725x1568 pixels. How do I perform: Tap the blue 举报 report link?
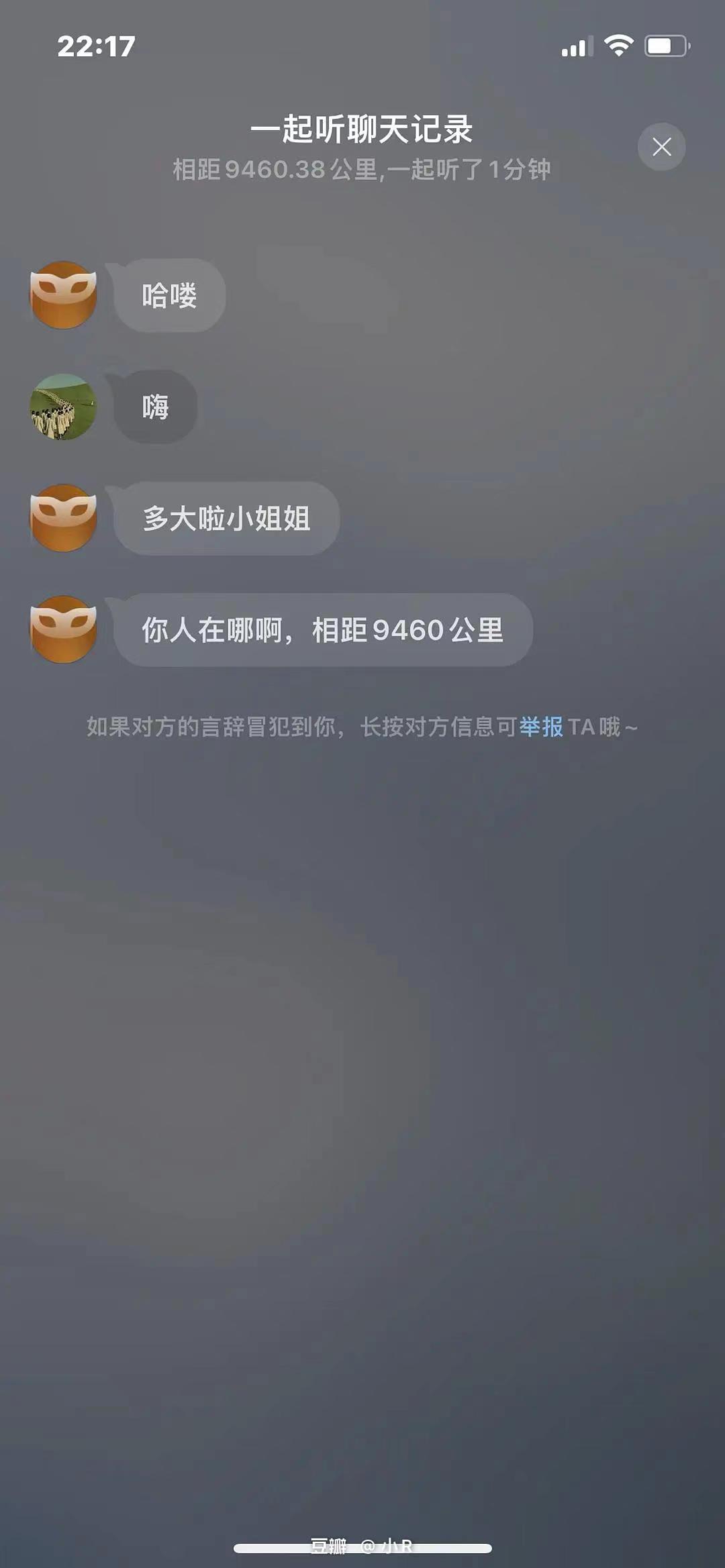tap(541, 727)
